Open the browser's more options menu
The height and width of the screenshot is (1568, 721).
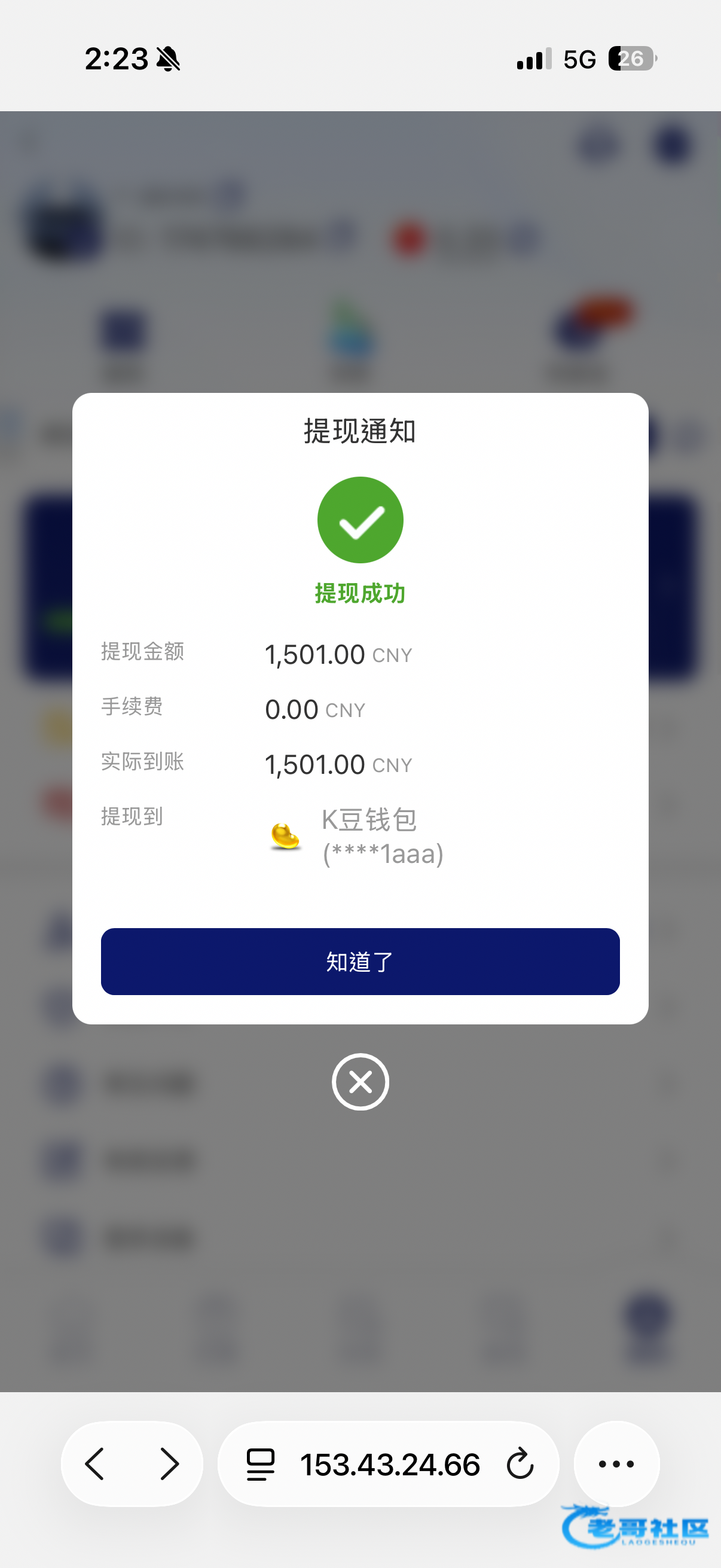(616, 1463)
